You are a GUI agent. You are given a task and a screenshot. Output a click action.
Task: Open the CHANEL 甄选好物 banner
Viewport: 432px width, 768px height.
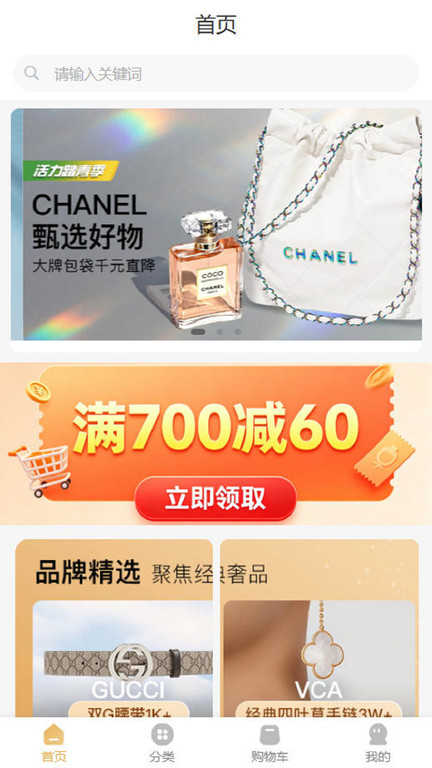coord(216,224)
